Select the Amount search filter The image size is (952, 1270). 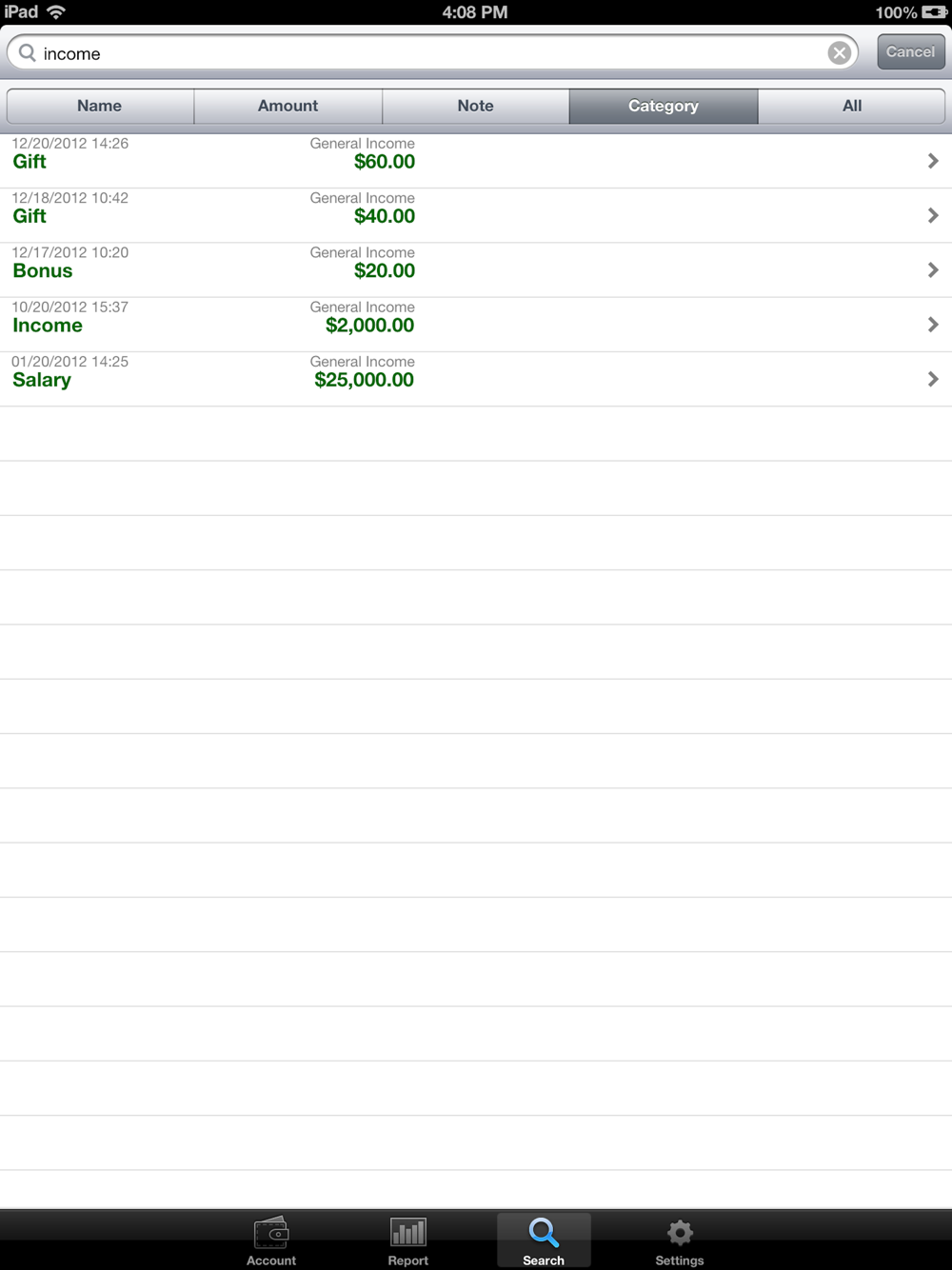(288, 106)
